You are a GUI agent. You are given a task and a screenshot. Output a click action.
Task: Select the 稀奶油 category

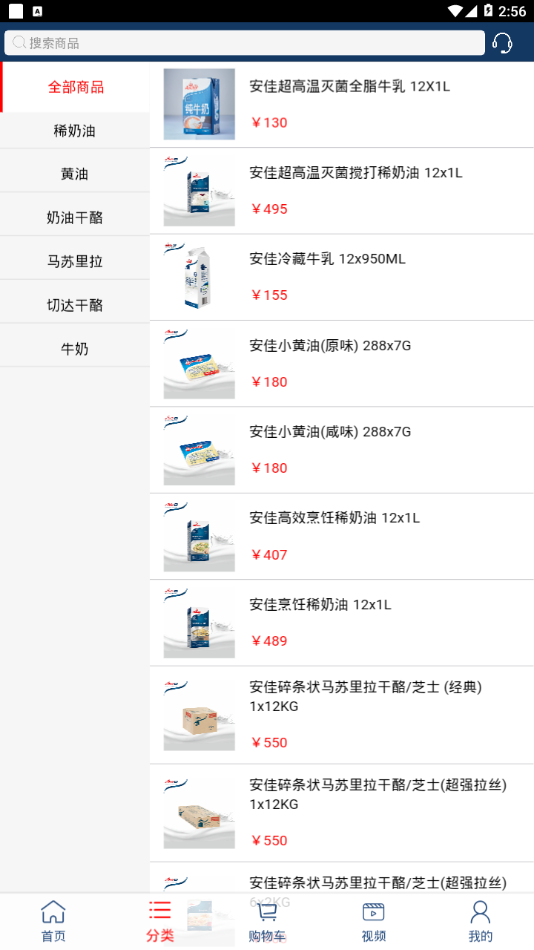point(75,131)
